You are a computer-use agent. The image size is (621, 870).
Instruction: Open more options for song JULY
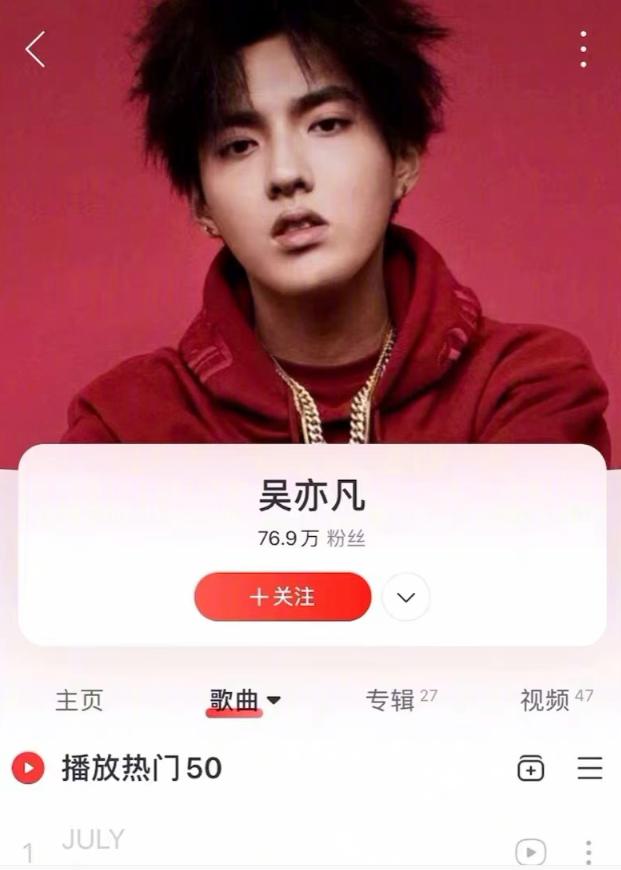588,851
